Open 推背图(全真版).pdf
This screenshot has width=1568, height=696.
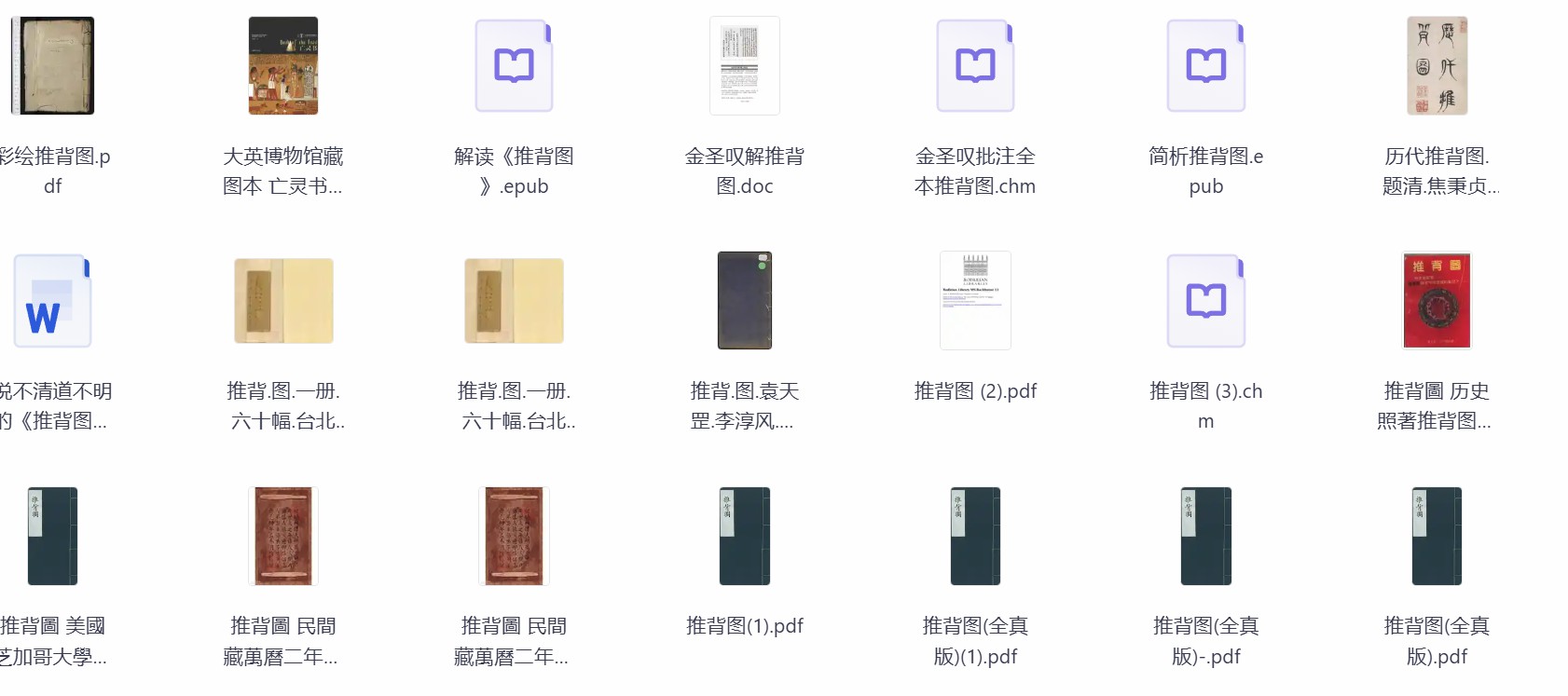[1437, 537]
